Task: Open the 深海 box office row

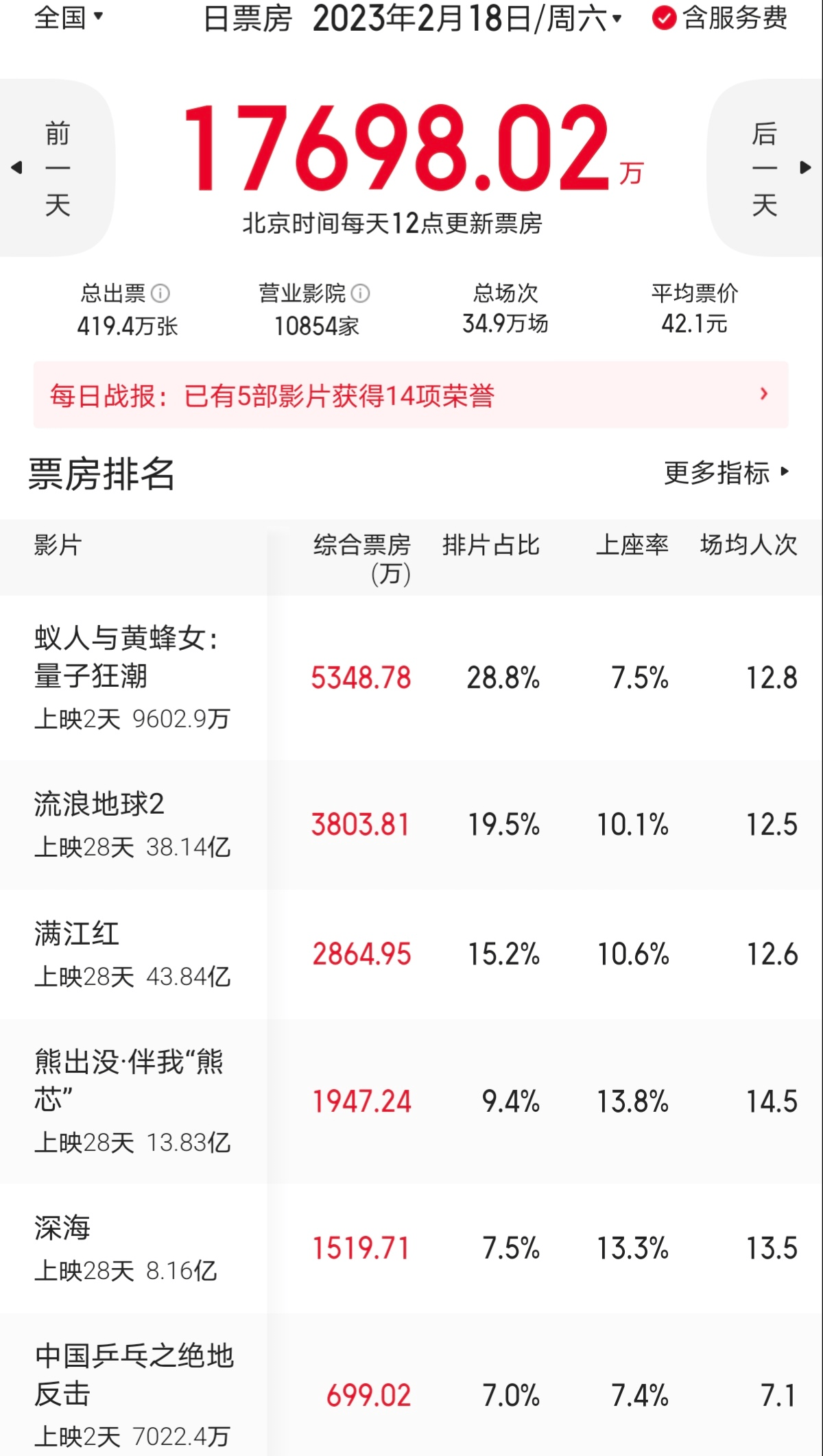Action: (411, 1248)
